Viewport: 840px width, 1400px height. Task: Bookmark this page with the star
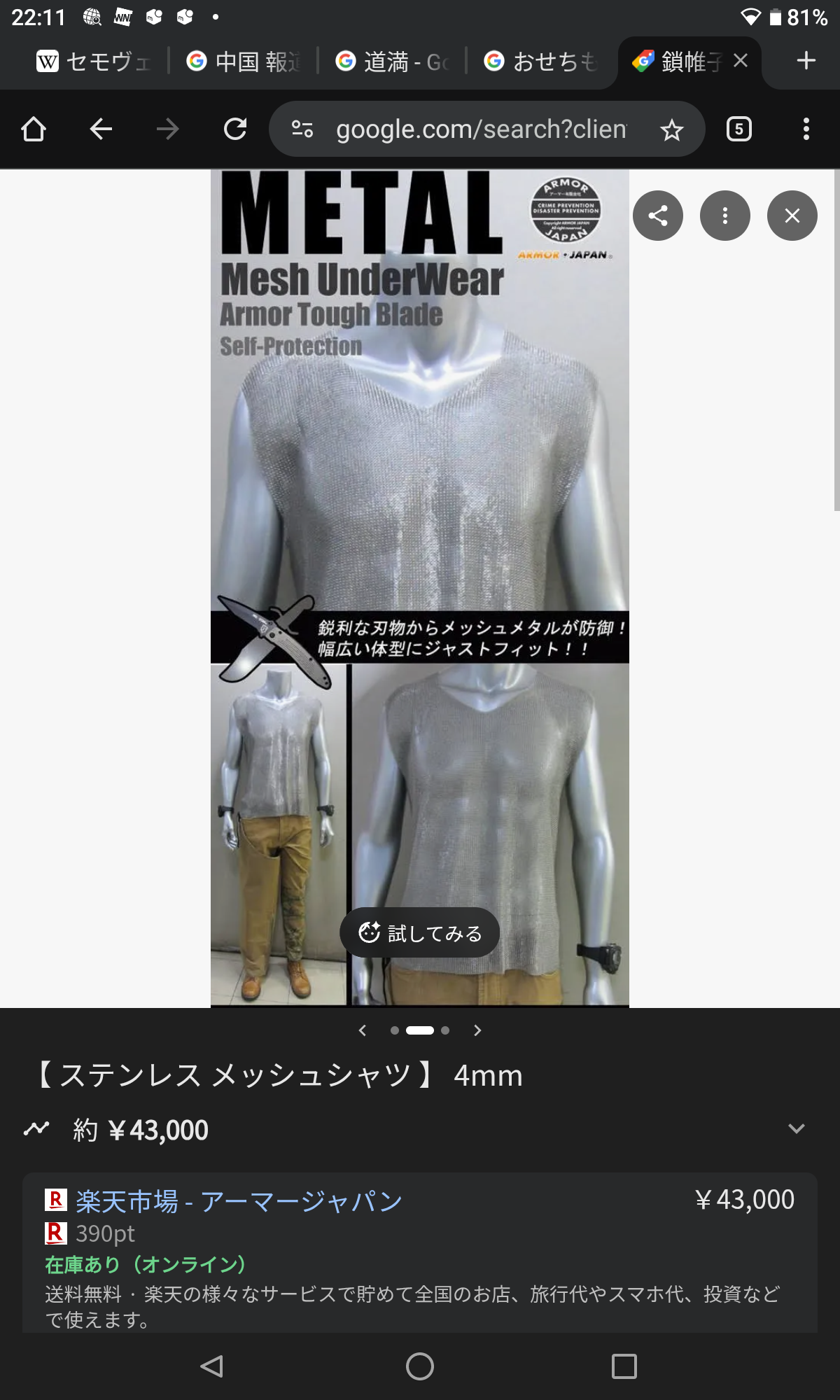(672, 129)
